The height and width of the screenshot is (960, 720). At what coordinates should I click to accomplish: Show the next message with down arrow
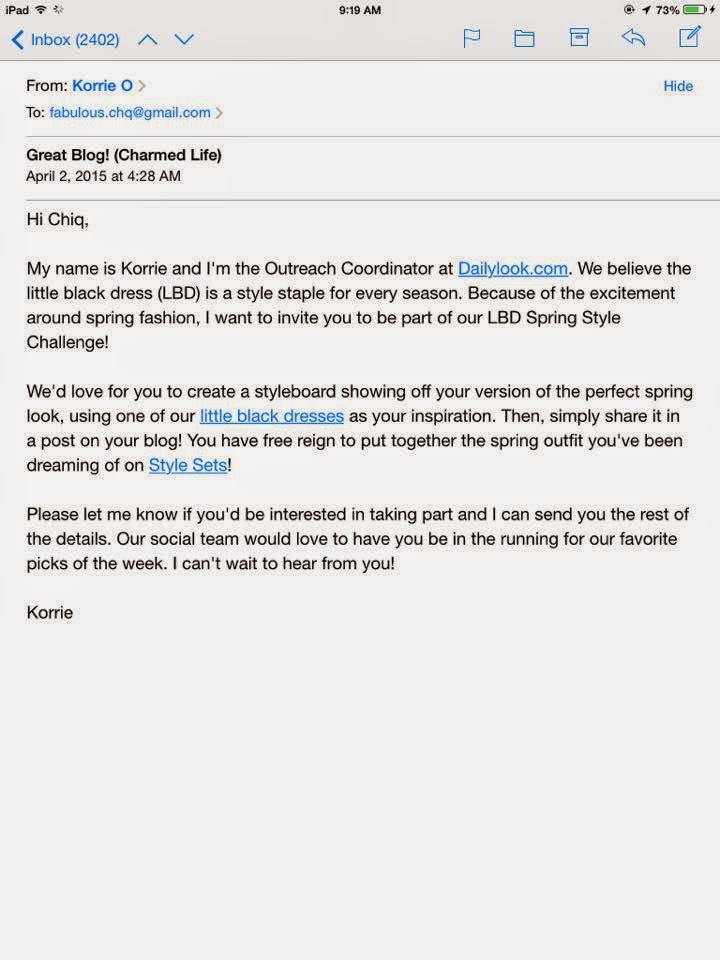[184, 40]
